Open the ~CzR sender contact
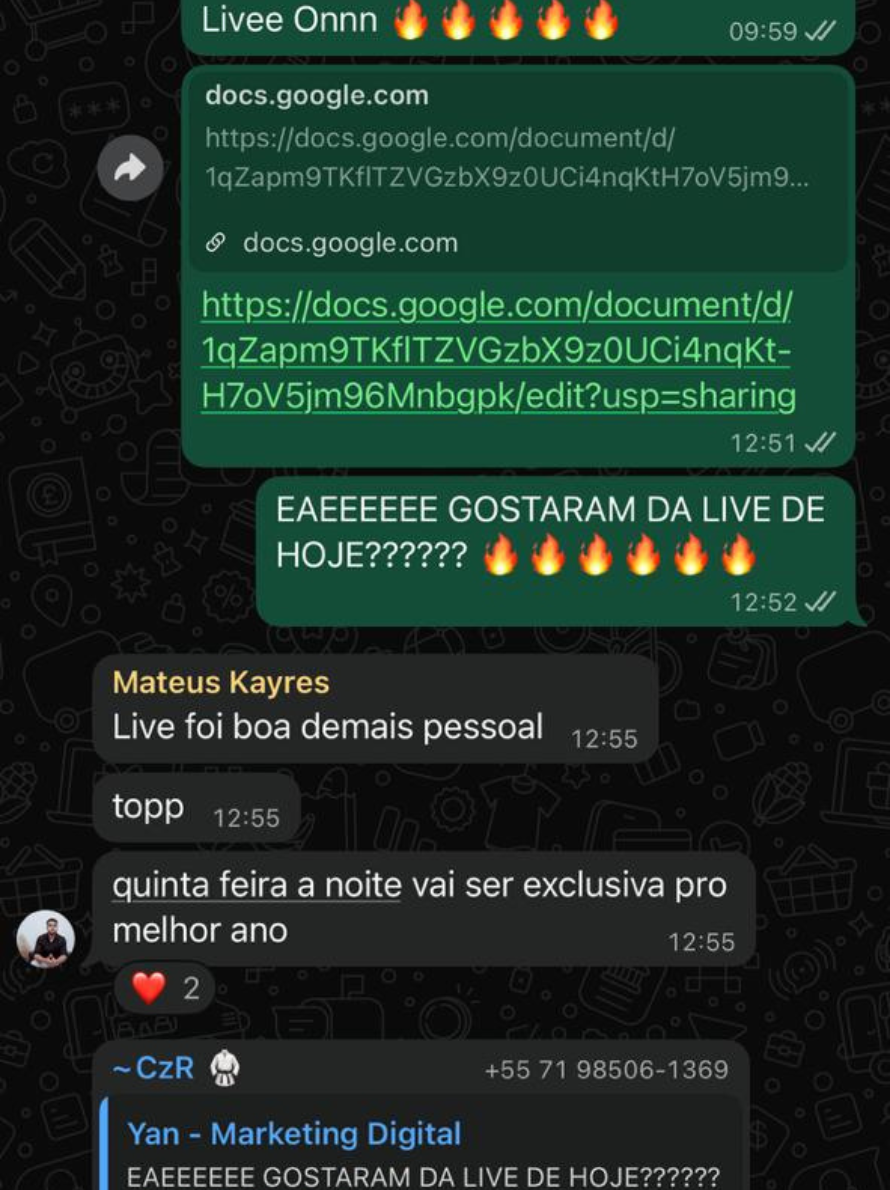The image size is (890, 1190). (x=153, y=1068)
